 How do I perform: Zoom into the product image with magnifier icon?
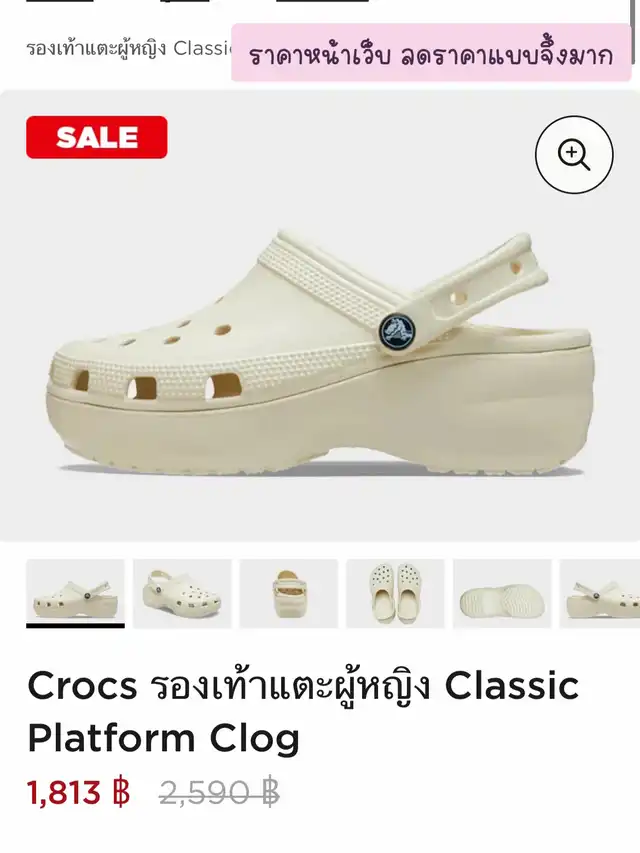[x=574, y=155]
